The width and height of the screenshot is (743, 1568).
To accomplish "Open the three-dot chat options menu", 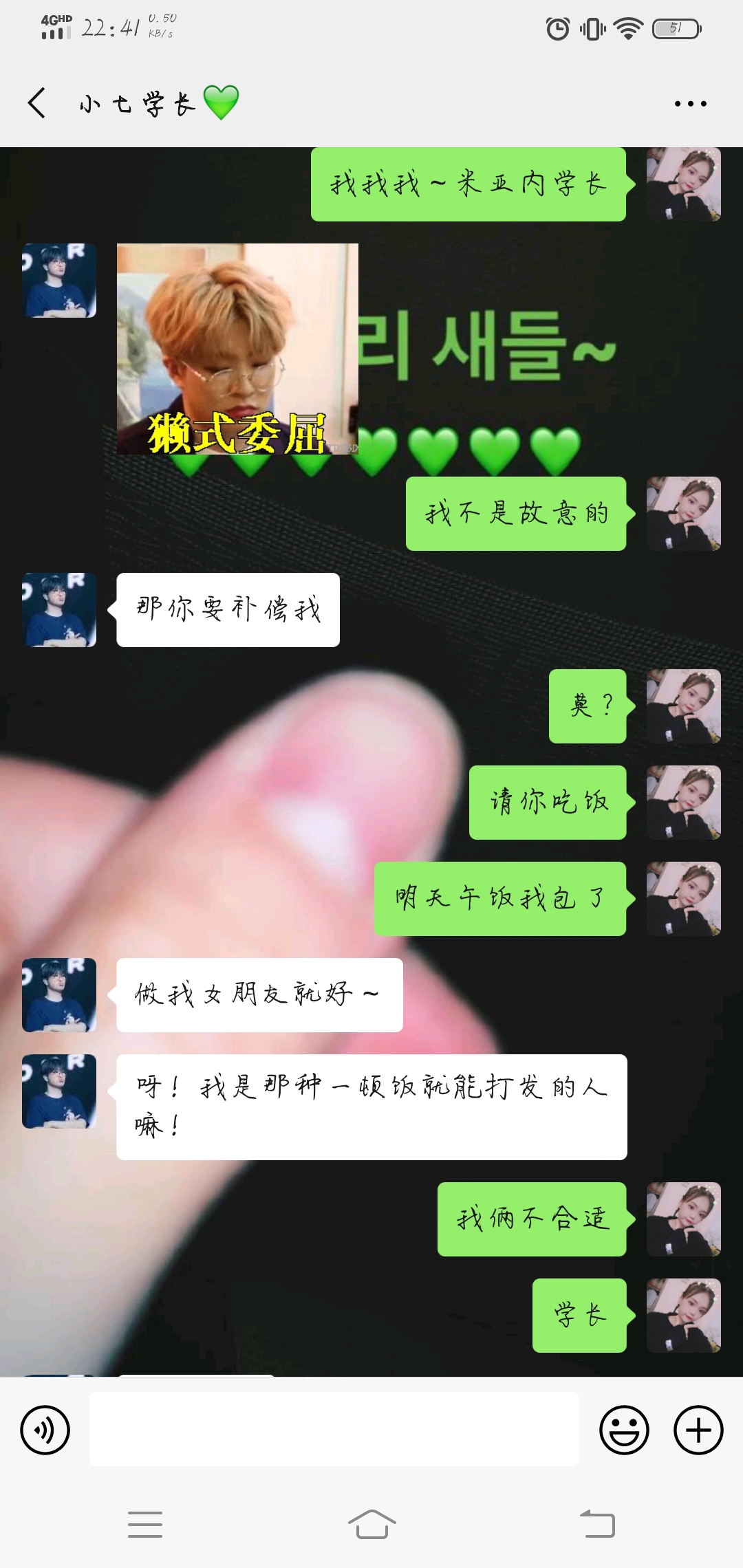I will 690,104.
